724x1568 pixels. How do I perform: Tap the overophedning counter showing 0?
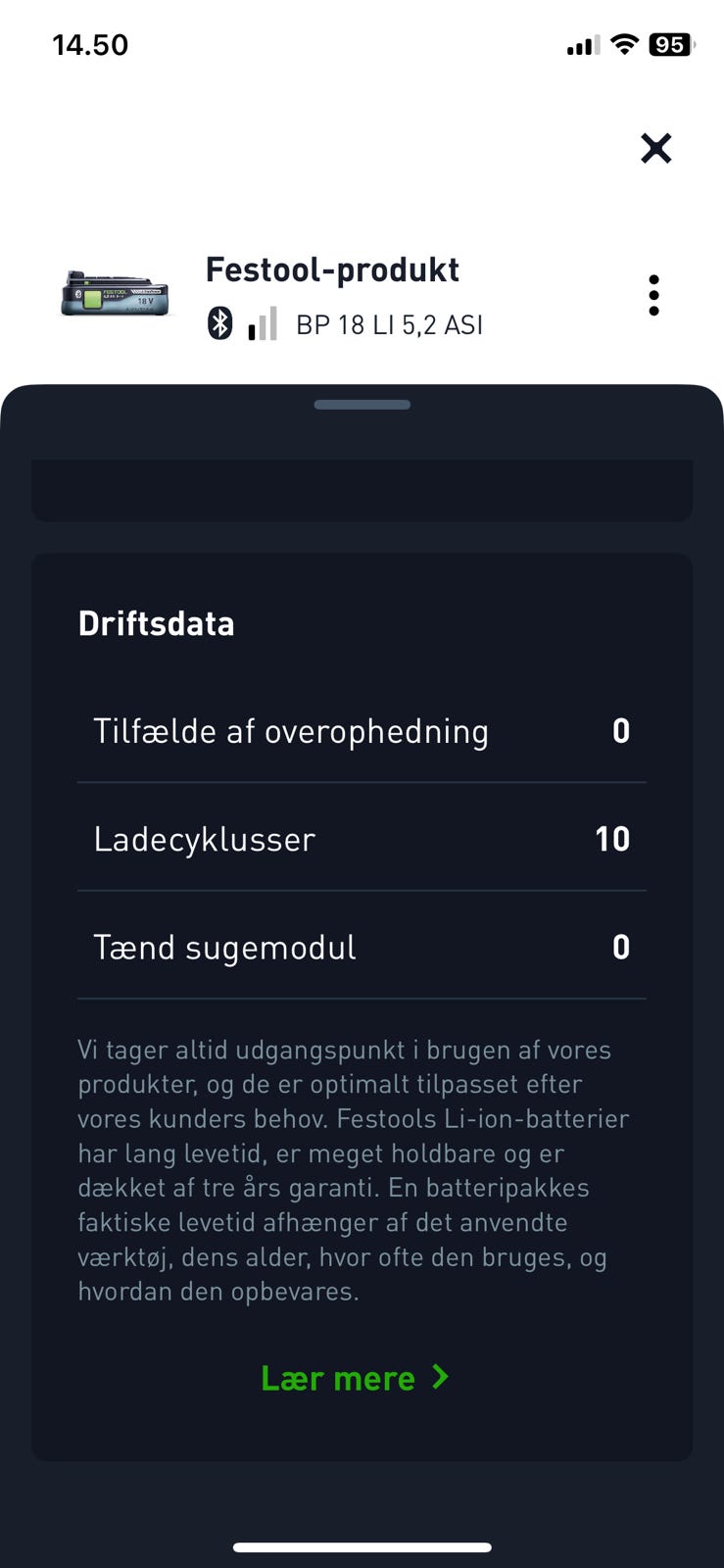coord(619,731)
